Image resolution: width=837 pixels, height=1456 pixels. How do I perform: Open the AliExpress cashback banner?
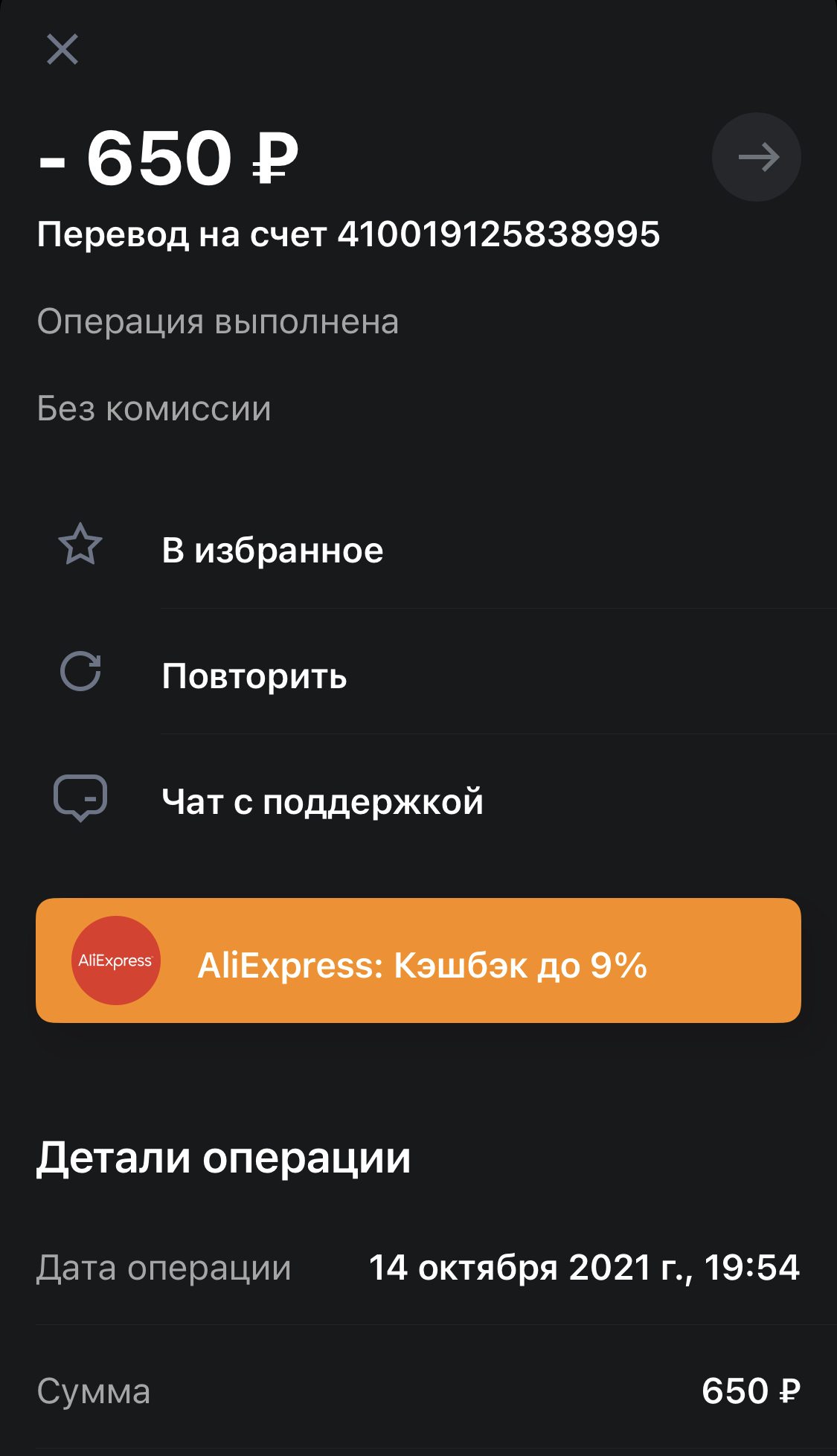418,960
